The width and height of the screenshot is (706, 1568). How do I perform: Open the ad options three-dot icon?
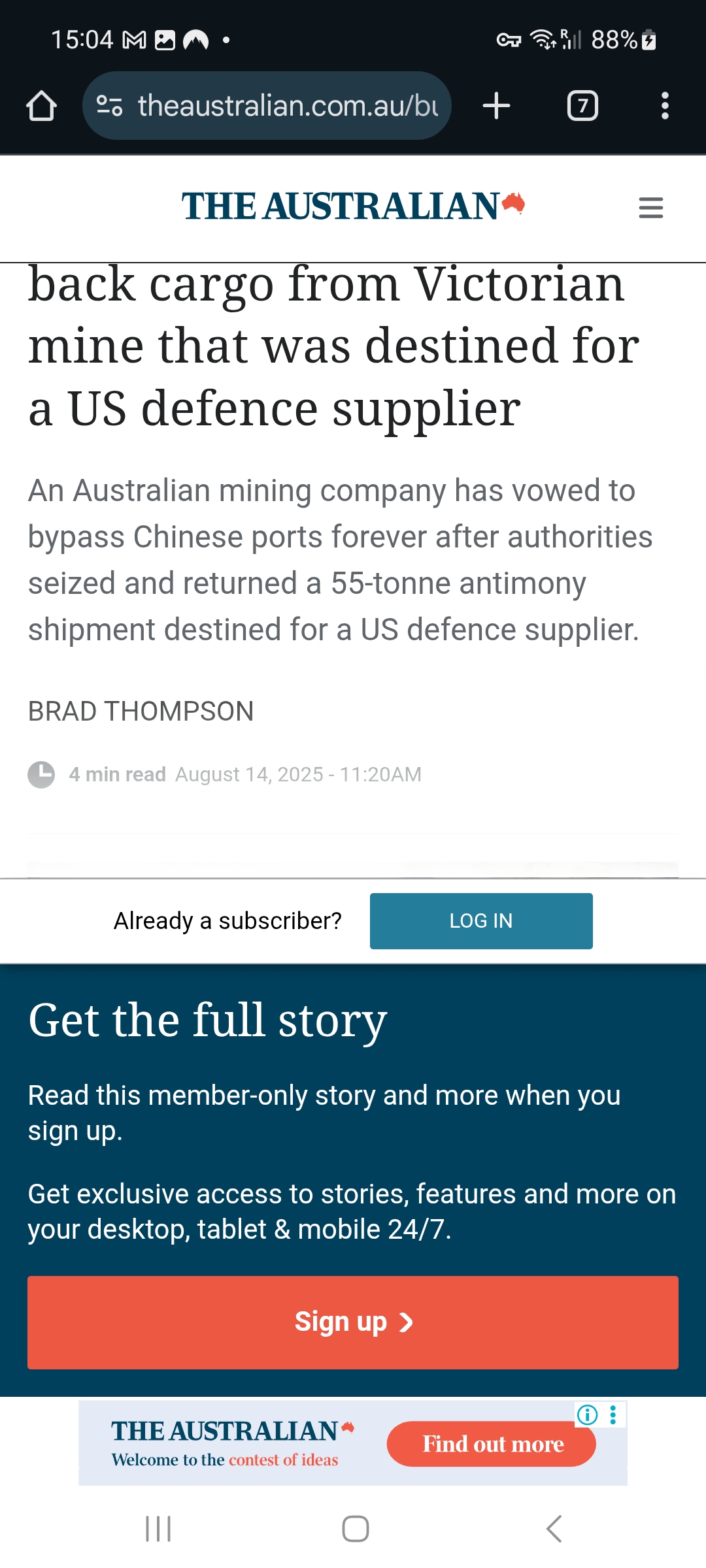[x=613, y=1415]
